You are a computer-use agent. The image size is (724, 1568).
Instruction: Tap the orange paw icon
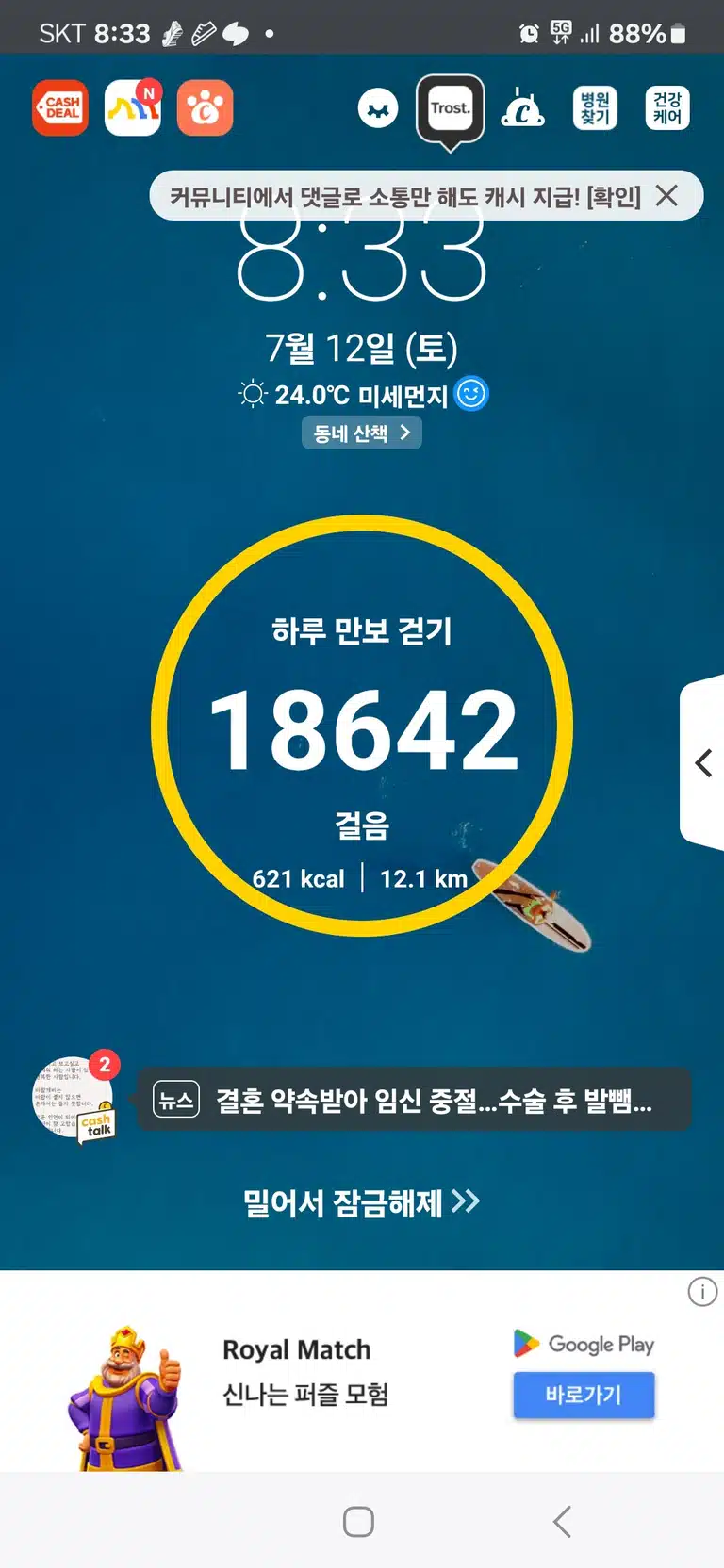tap(205, 108)
